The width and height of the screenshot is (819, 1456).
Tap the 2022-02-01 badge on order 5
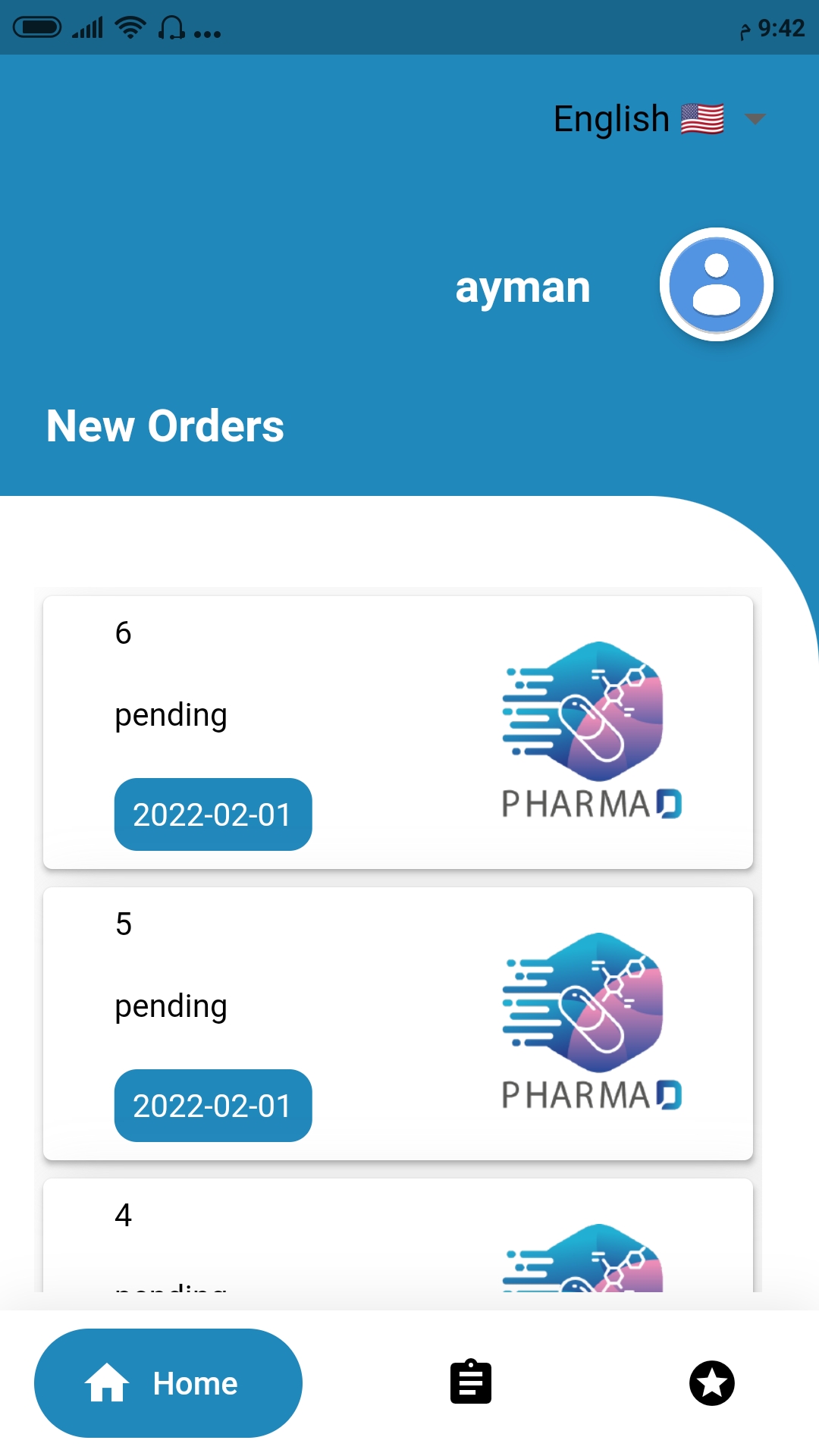click(212, 1106)
